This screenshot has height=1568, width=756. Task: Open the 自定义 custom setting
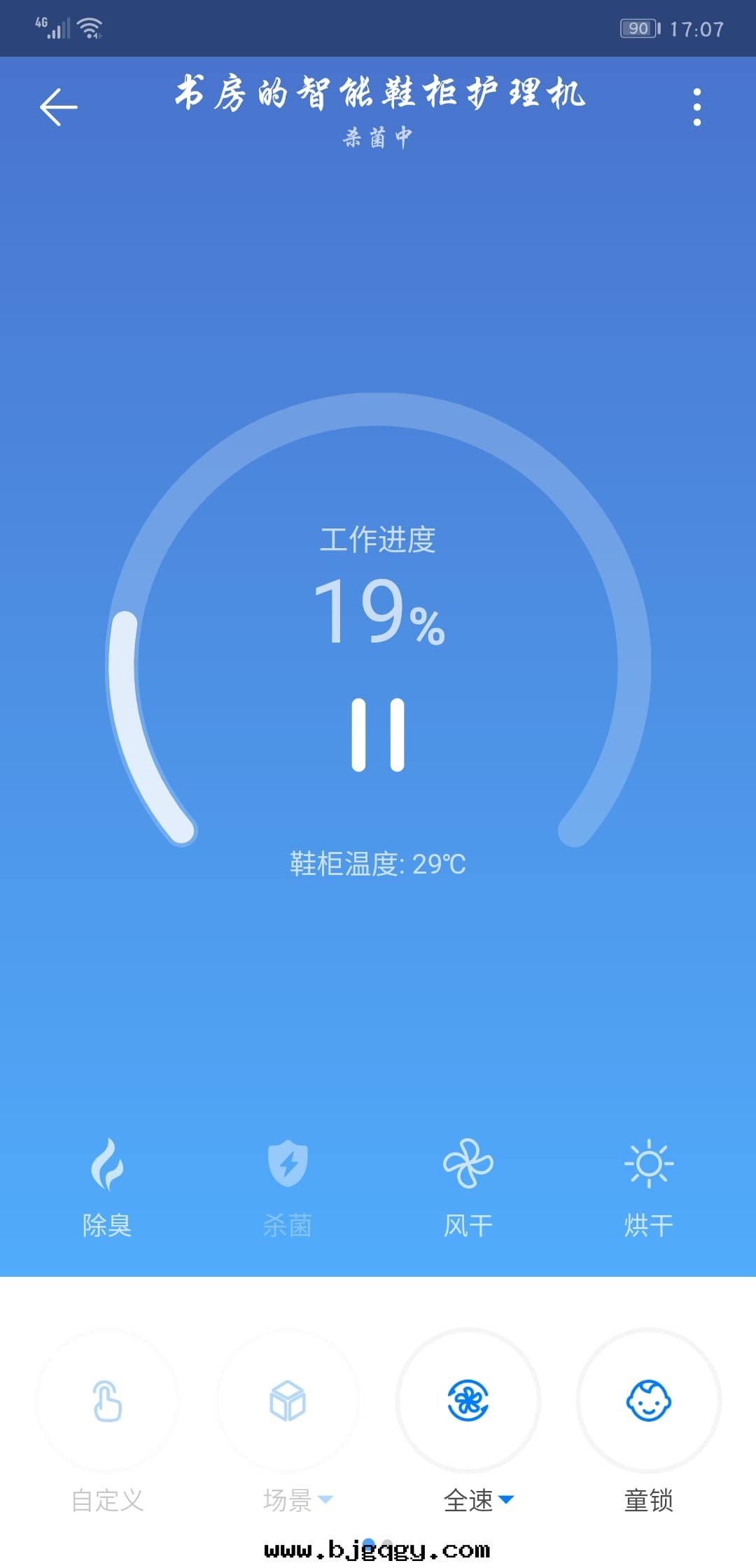[x=107, y=1401]
